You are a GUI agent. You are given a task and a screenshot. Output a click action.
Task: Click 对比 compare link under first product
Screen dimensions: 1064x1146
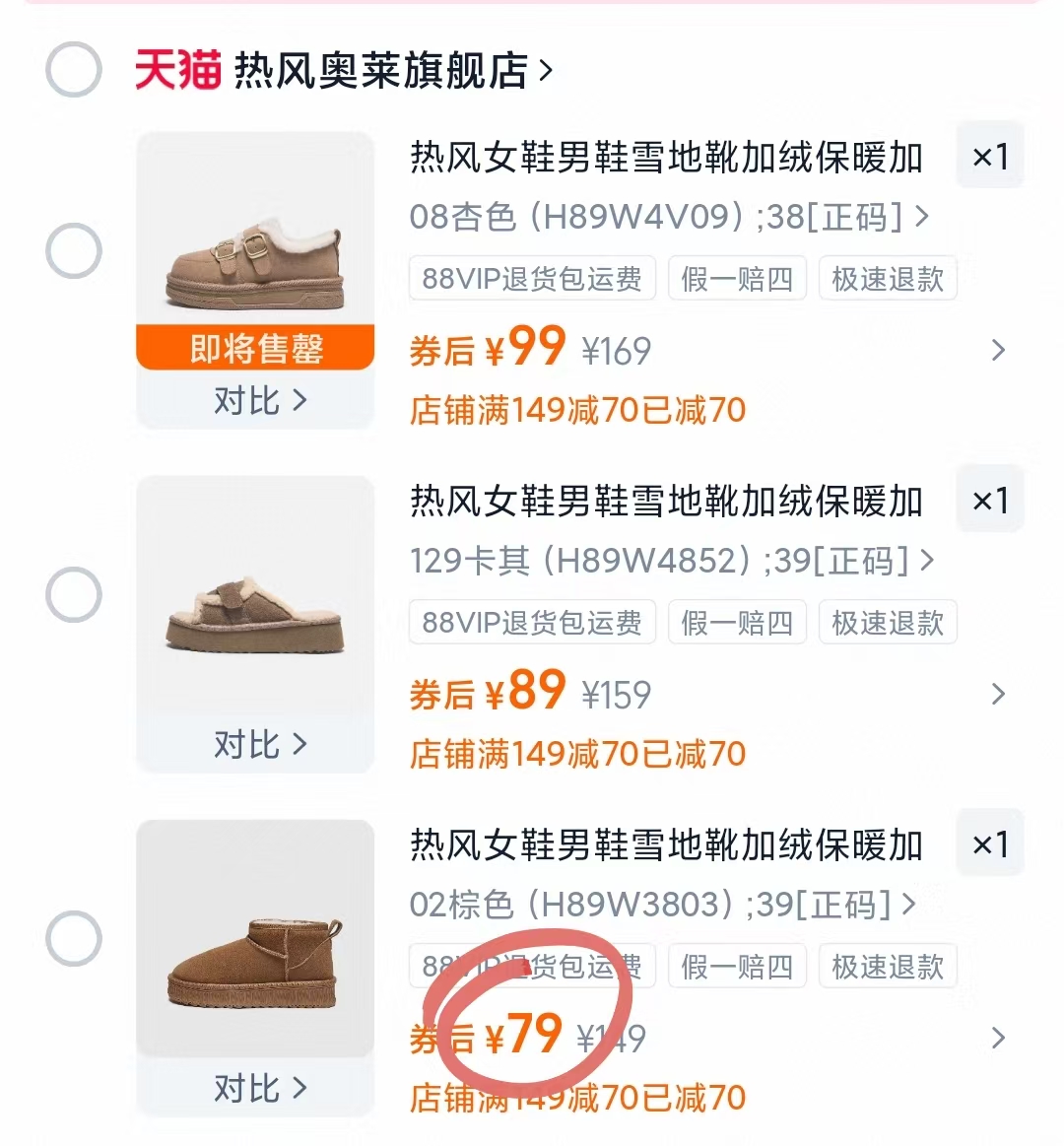pyautogui.click(x=254, y=401)
